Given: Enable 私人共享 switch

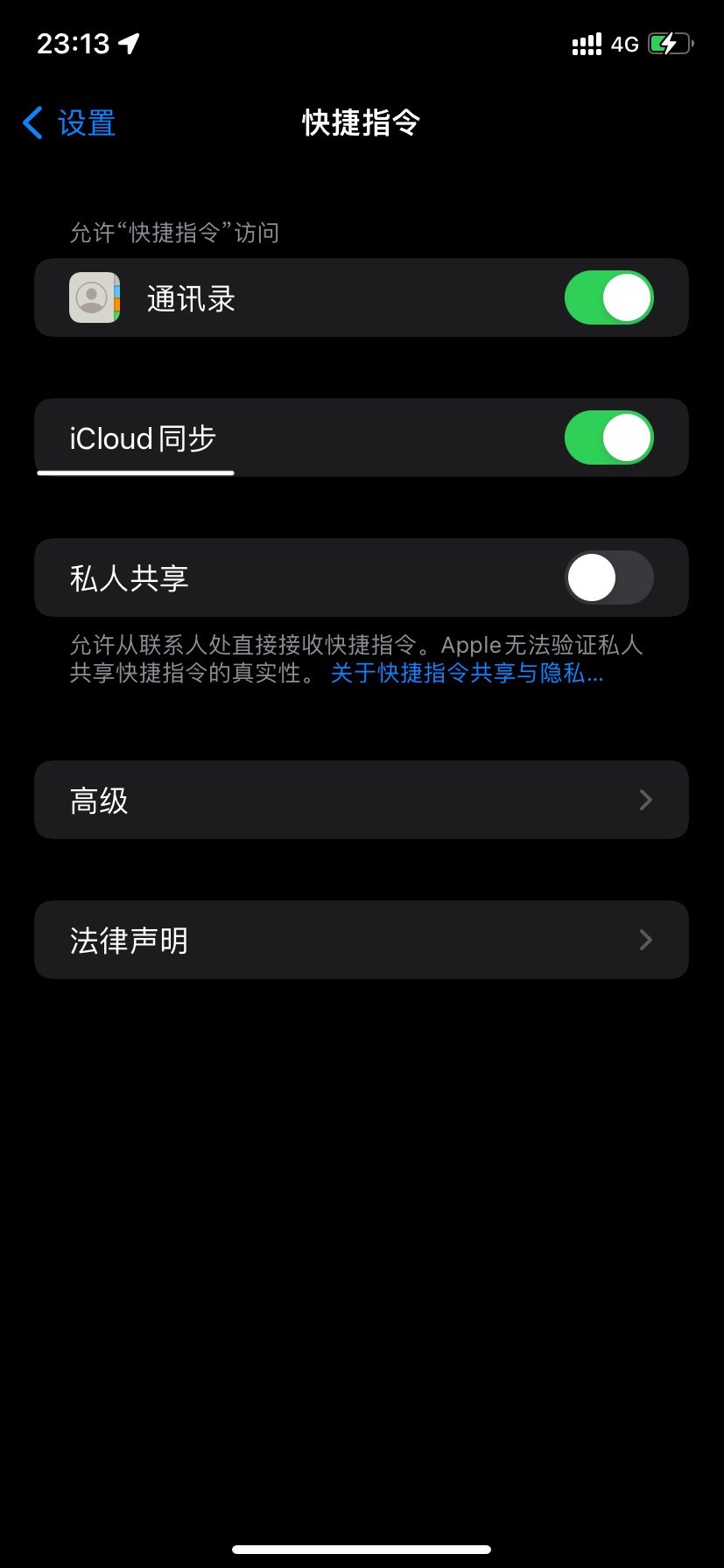Looking at the screenshot, I should [x=608, y=577].
